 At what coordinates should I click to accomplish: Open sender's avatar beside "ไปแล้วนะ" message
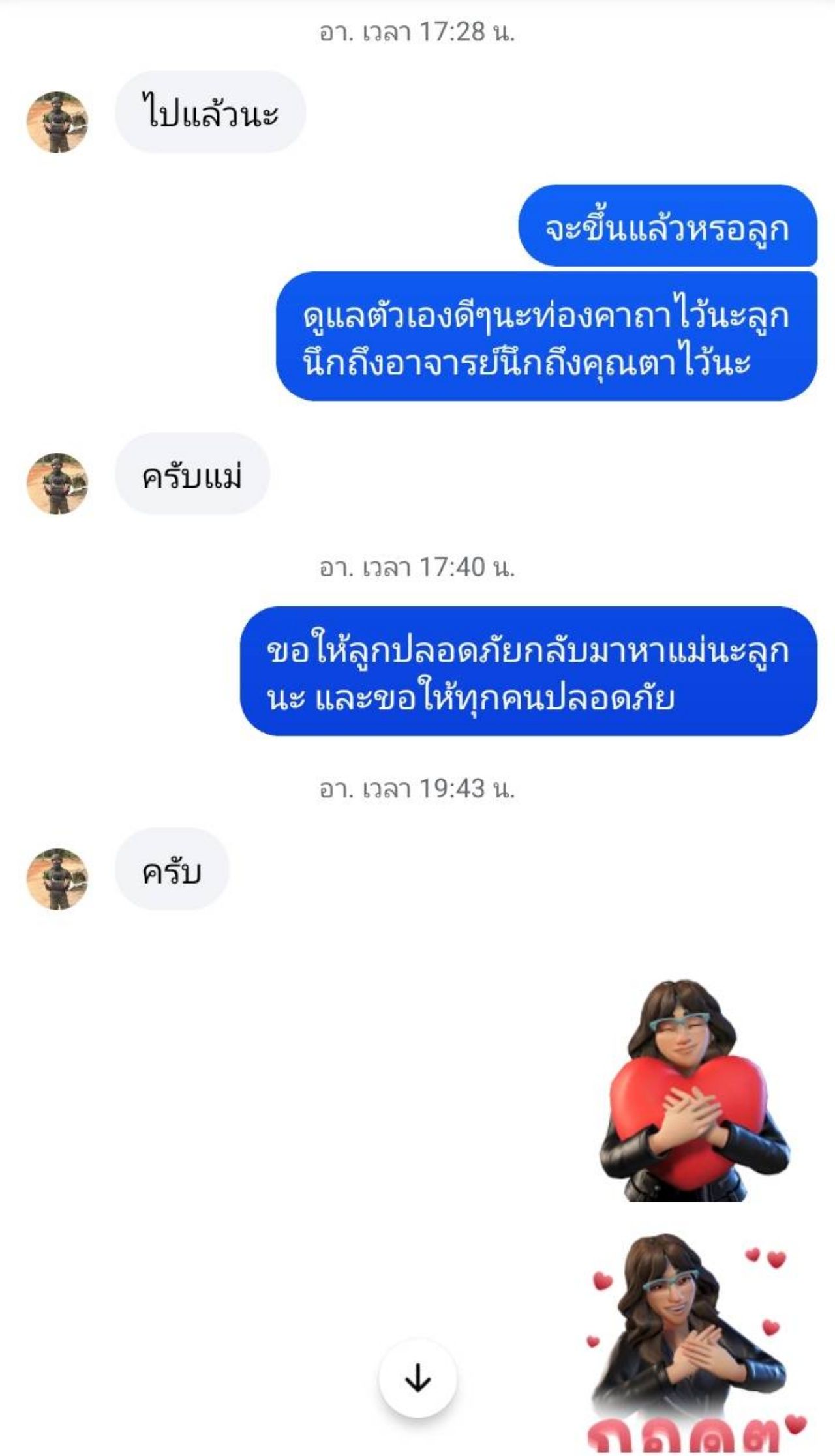[x=57, y=122]
